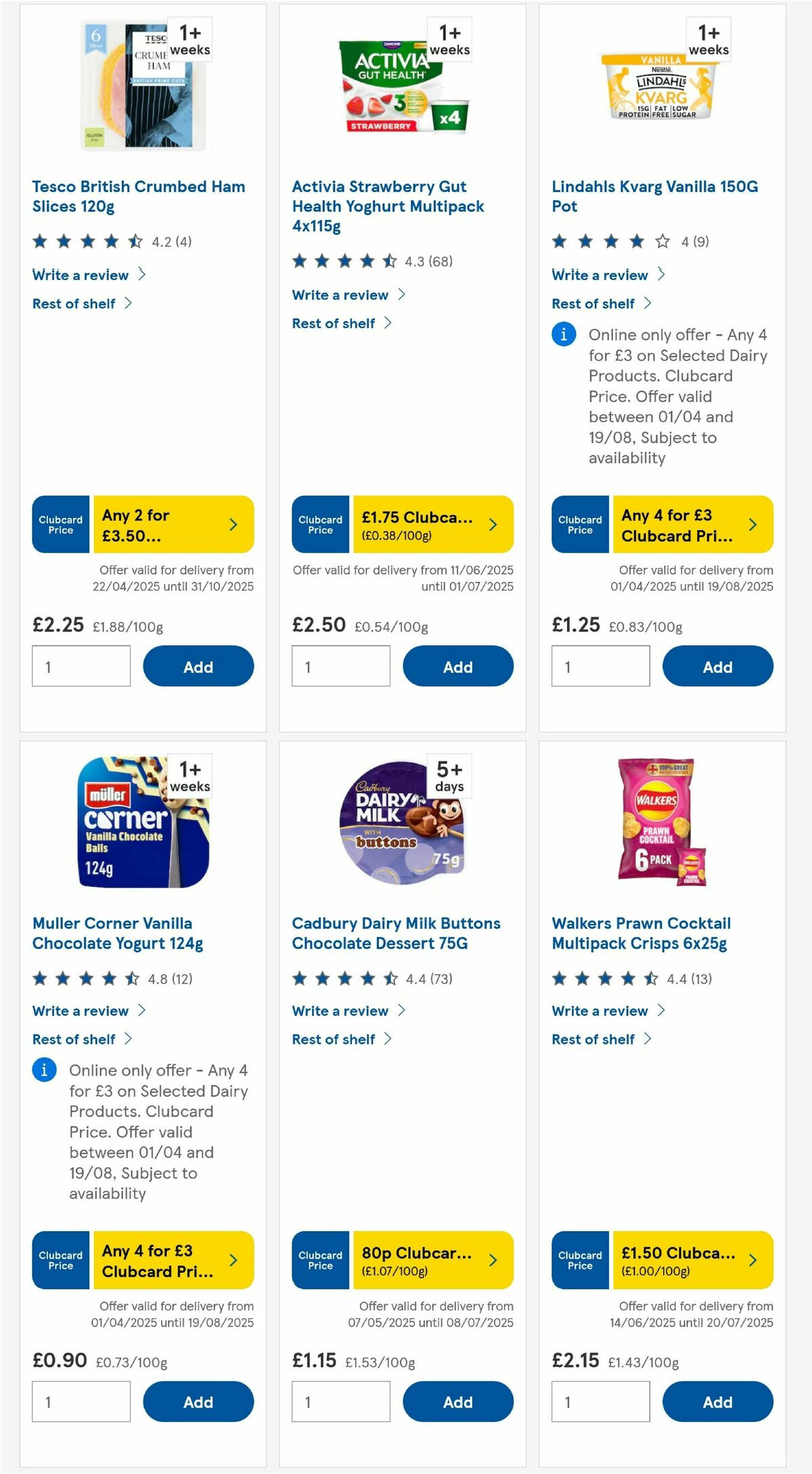Viewport: 812px width, 1474px height.
Task: Click the Walkers Prawn Cocktail product title
Action: (x=641, y=933)
